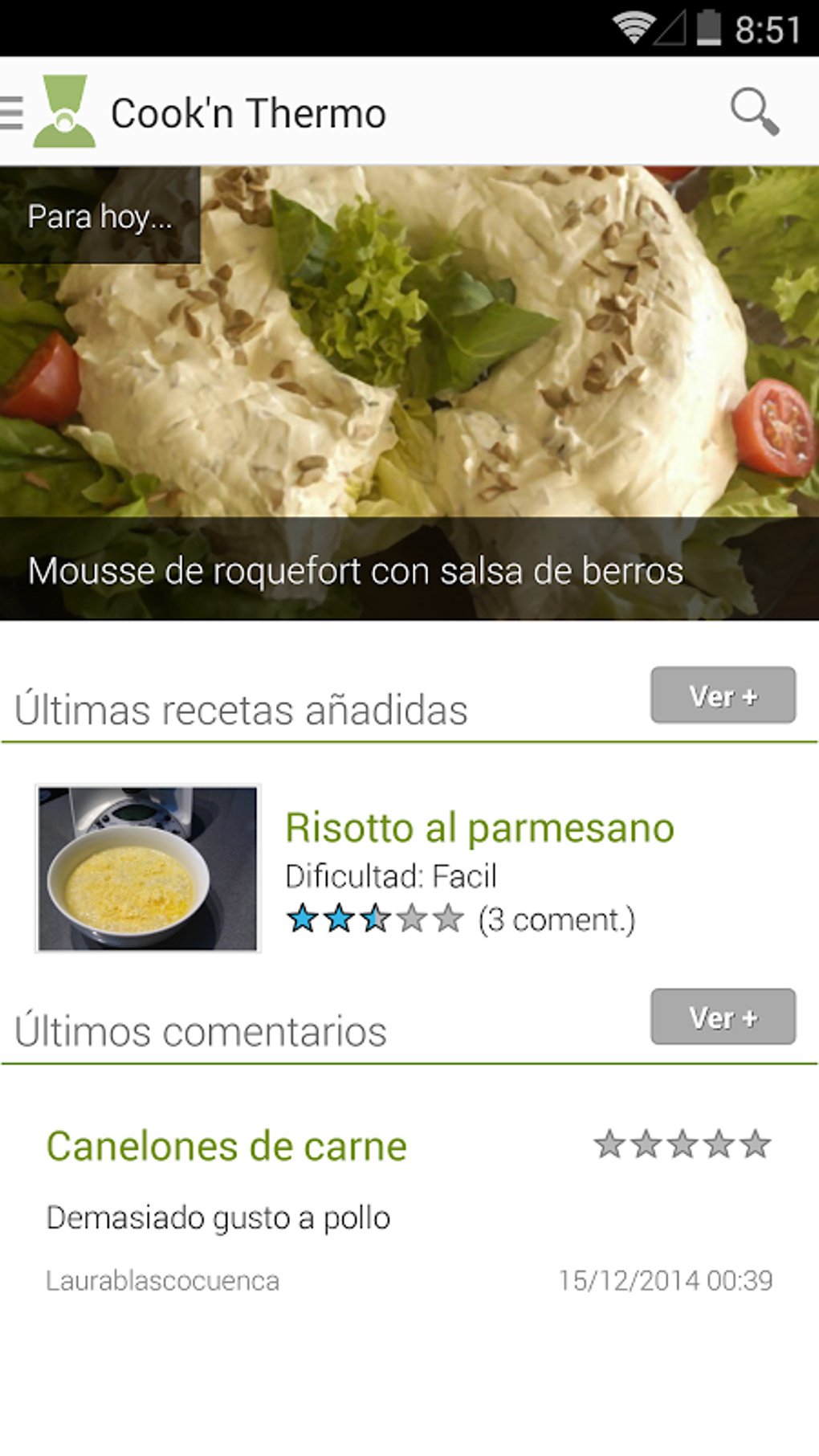Open the Risotto al parmesano recipe

pyautogui.click(x=479, y=828)
